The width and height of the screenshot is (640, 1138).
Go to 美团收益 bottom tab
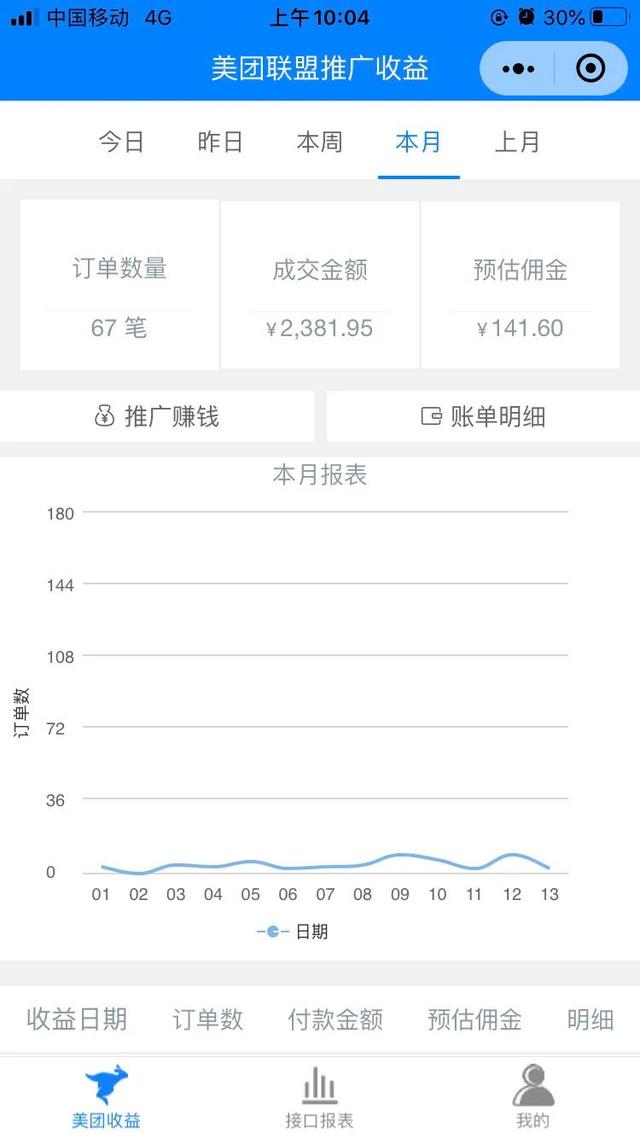(x=107, y=1097)
